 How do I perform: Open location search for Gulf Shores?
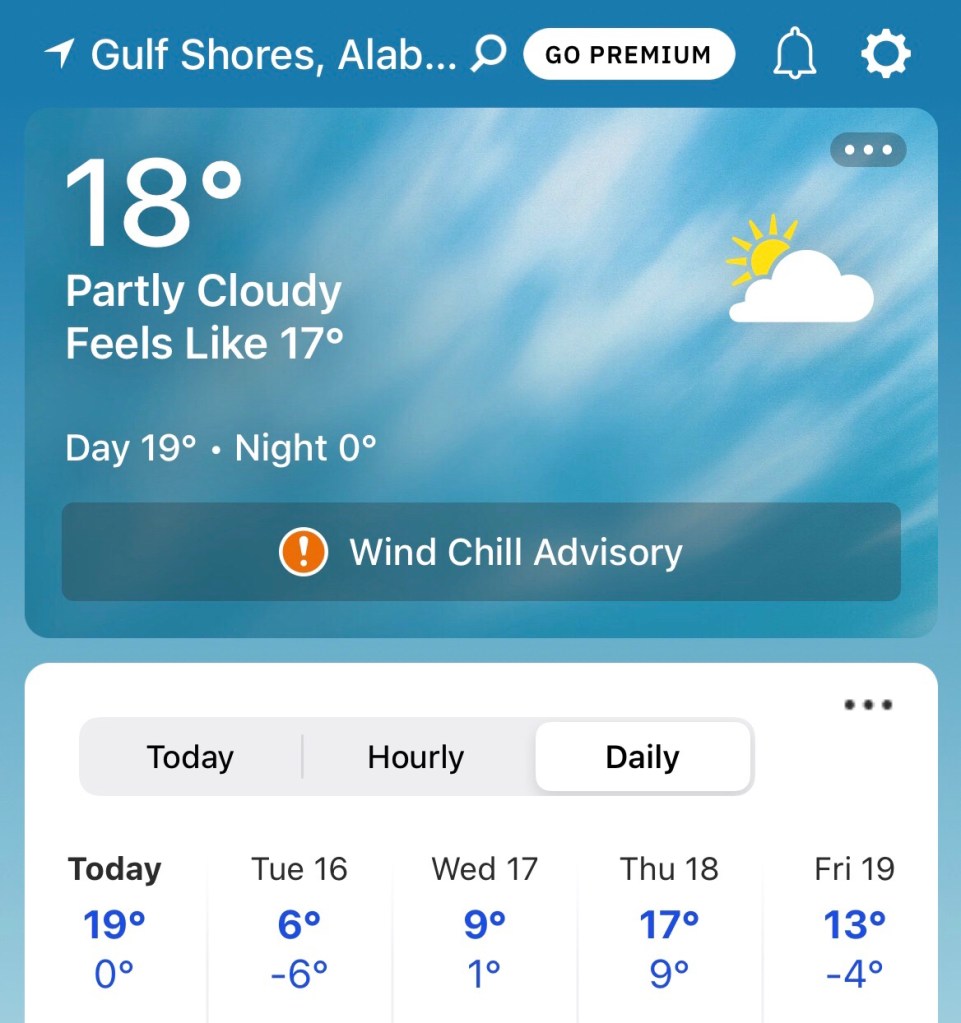[488, 54]
